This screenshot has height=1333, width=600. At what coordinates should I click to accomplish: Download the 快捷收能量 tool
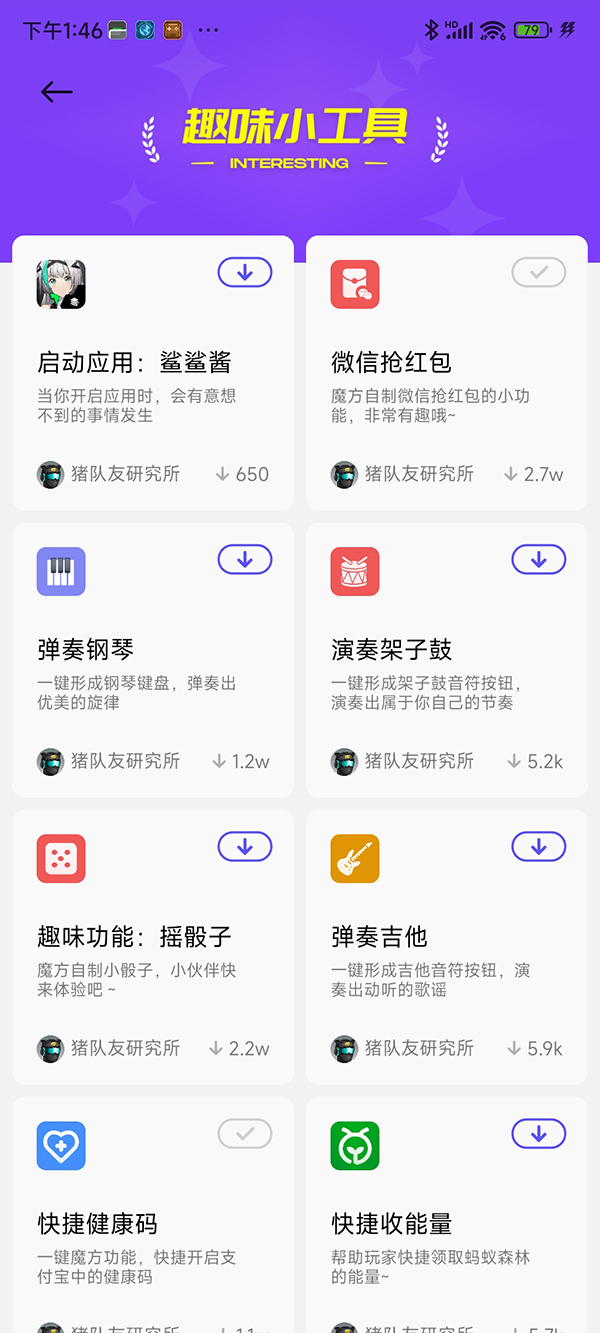click(x=539, y=1134)
